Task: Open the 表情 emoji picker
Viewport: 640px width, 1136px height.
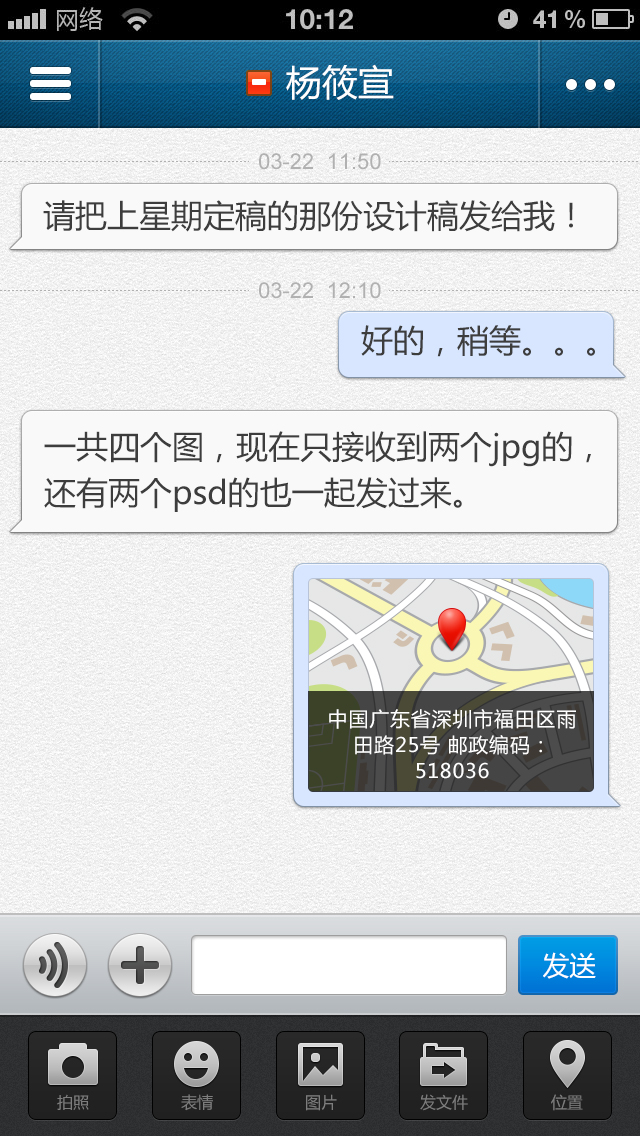Action: tap(196, 1075)
